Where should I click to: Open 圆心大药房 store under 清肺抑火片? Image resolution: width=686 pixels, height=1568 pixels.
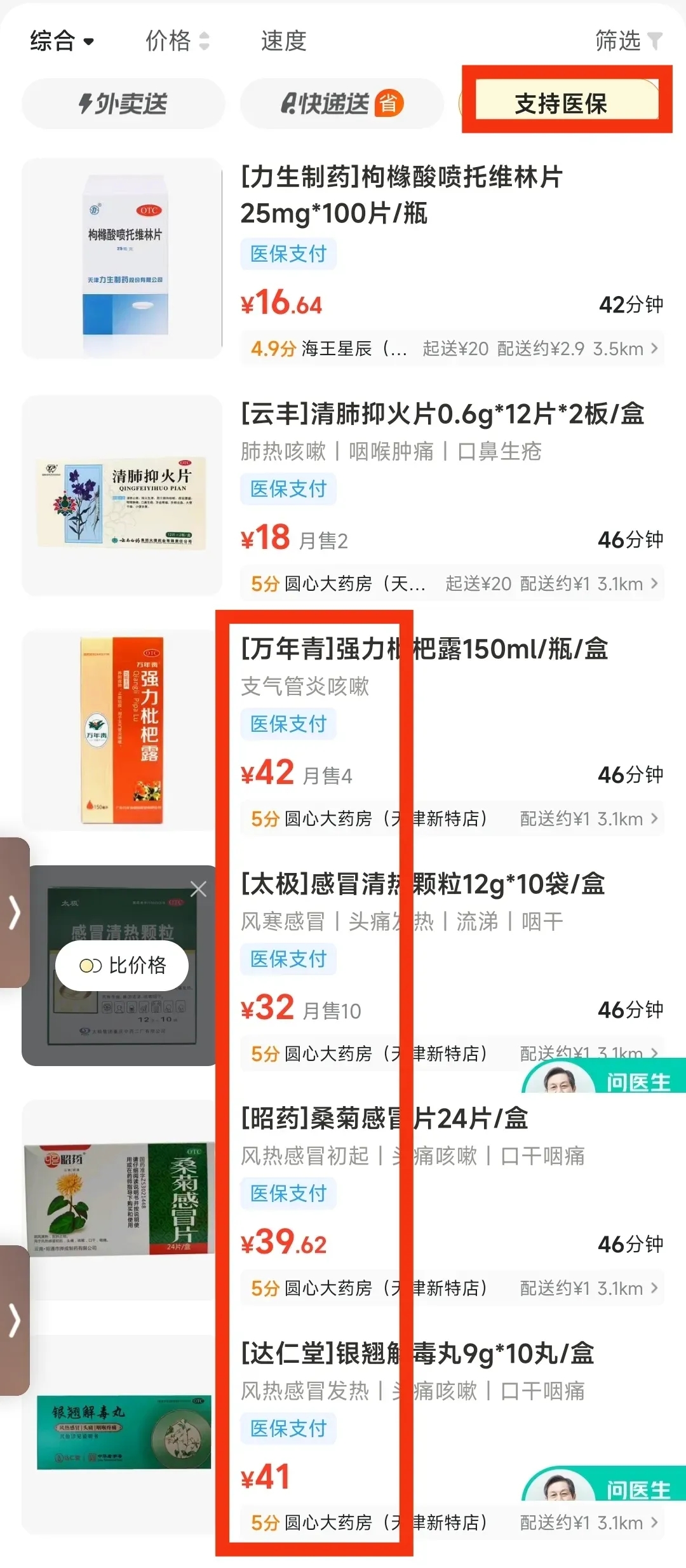[452, 584]
